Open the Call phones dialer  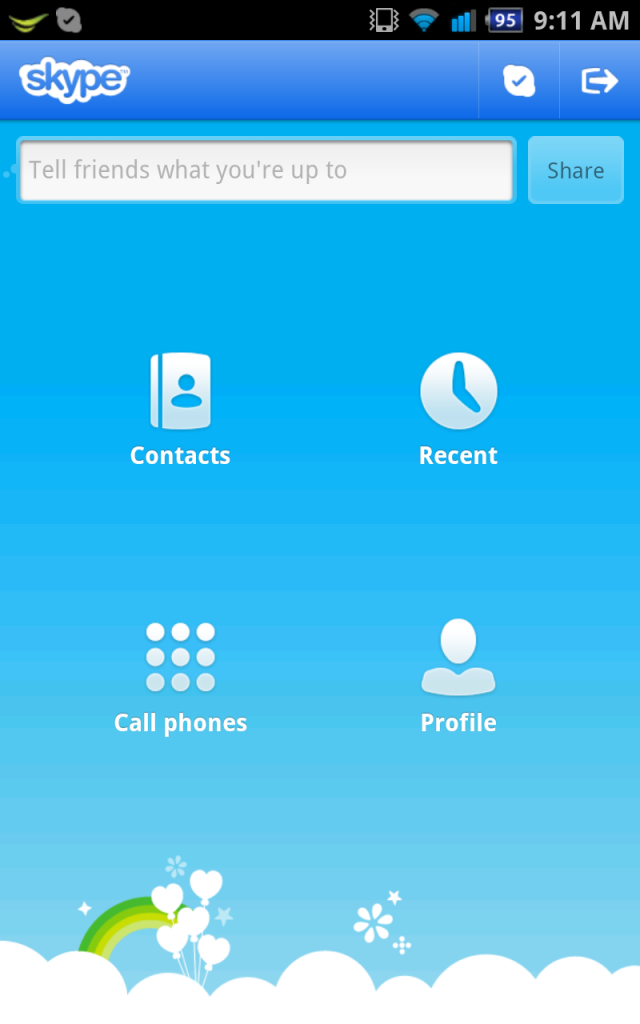180,677
